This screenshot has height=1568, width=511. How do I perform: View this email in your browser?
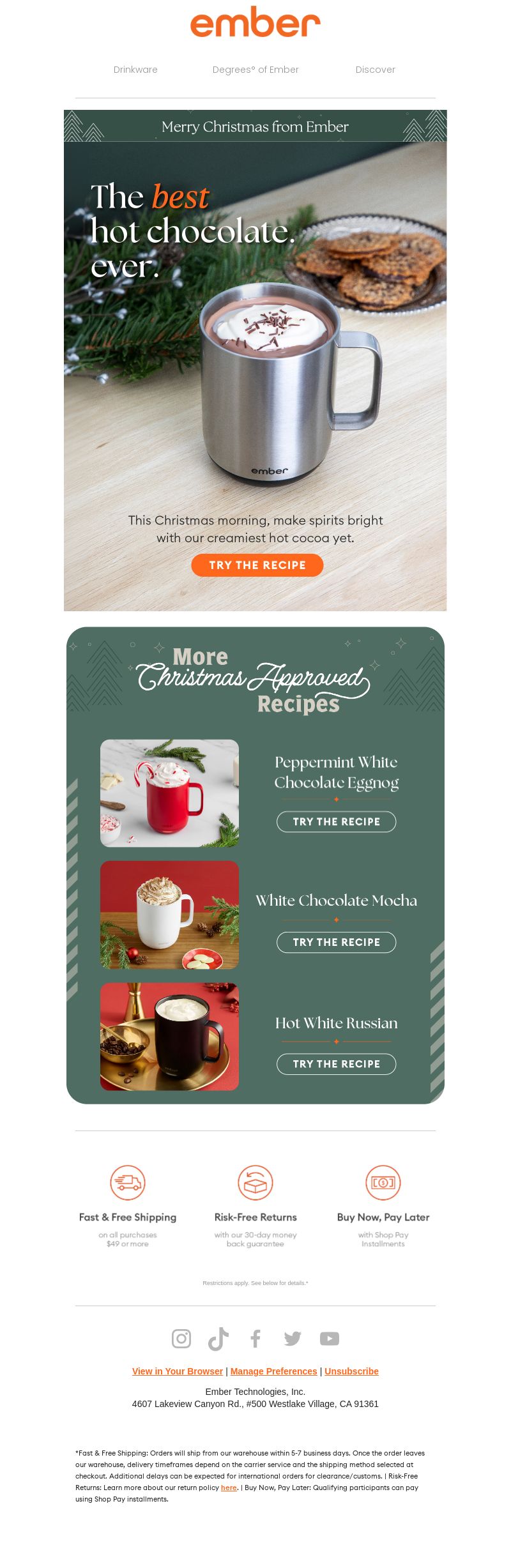coord(178,1371)
